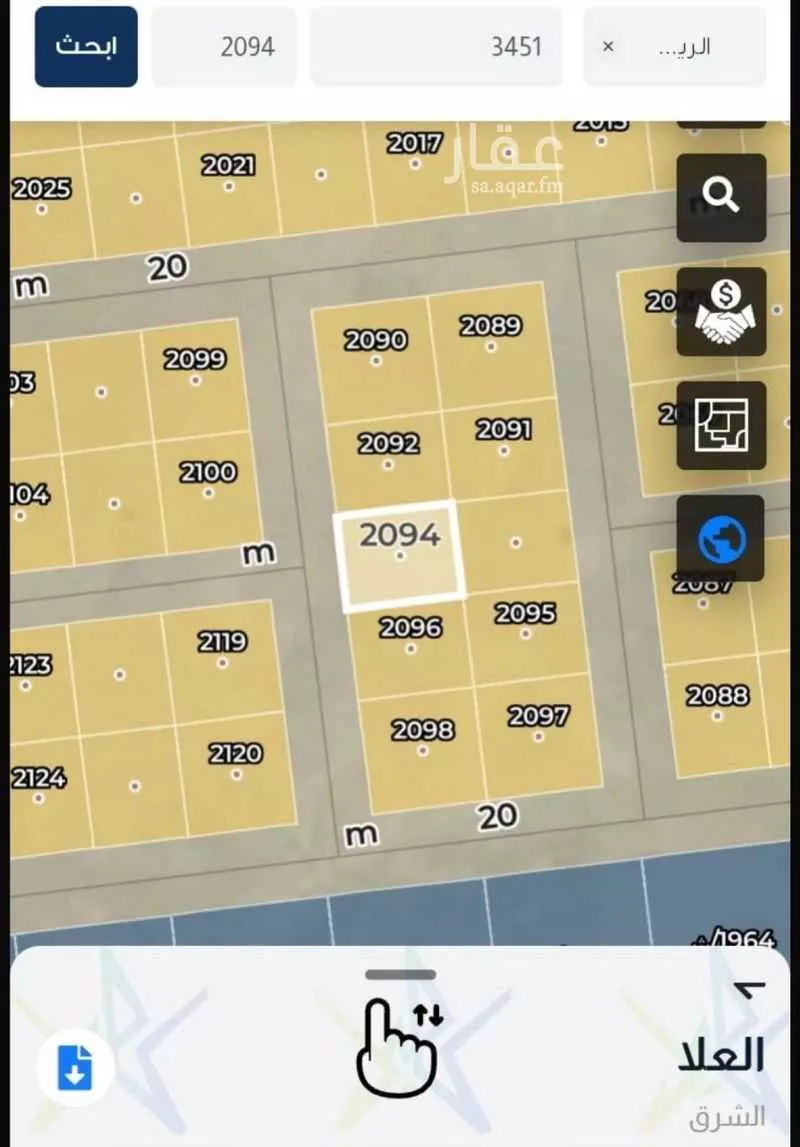The width and height of the screenshot is (800, 1147).
Task: Tap the magnifier search icon on the map
Action: tap(722, 197)
